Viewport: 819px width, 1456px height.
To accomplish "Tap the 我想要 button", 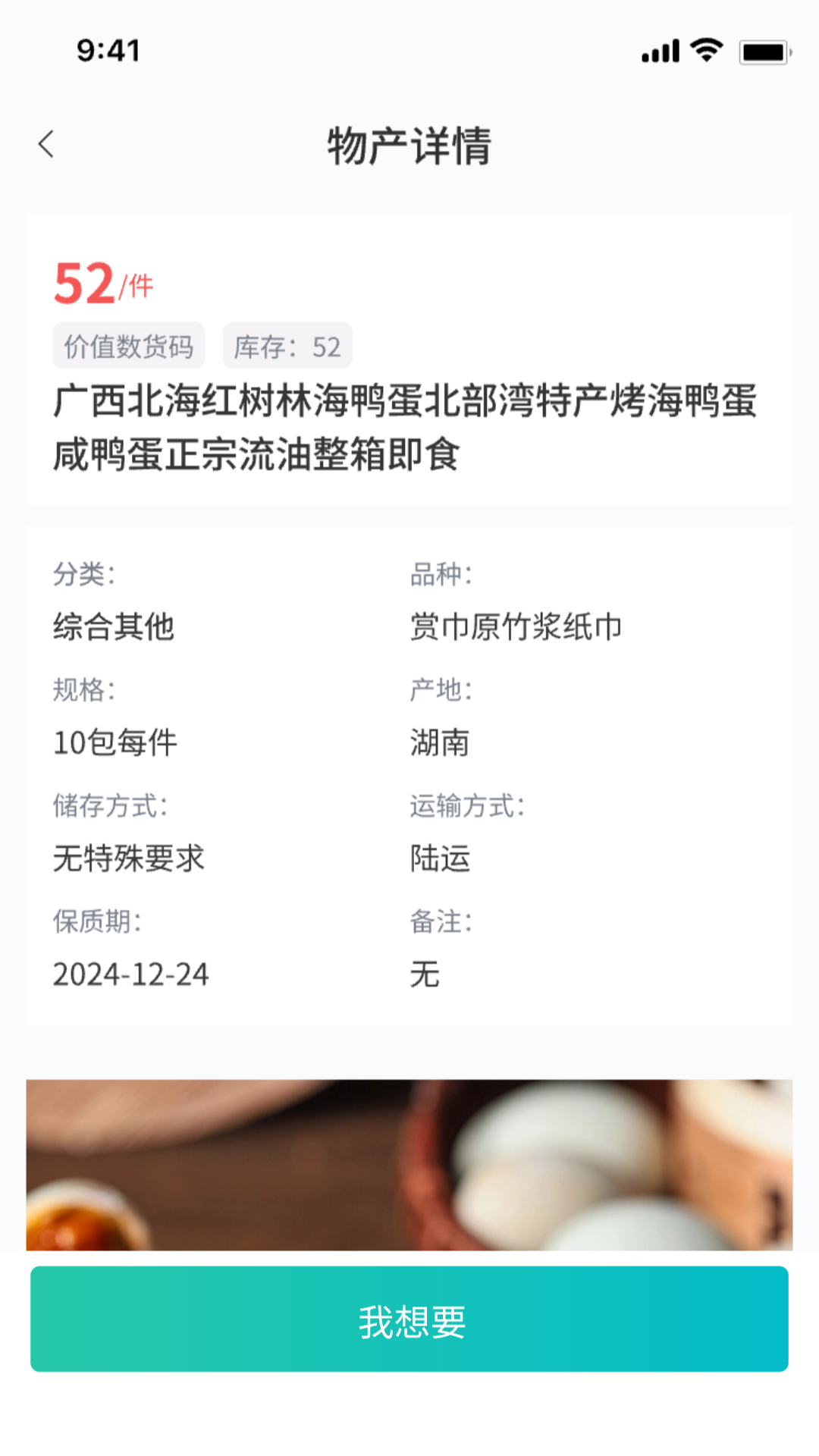I will click(409, 1319).
